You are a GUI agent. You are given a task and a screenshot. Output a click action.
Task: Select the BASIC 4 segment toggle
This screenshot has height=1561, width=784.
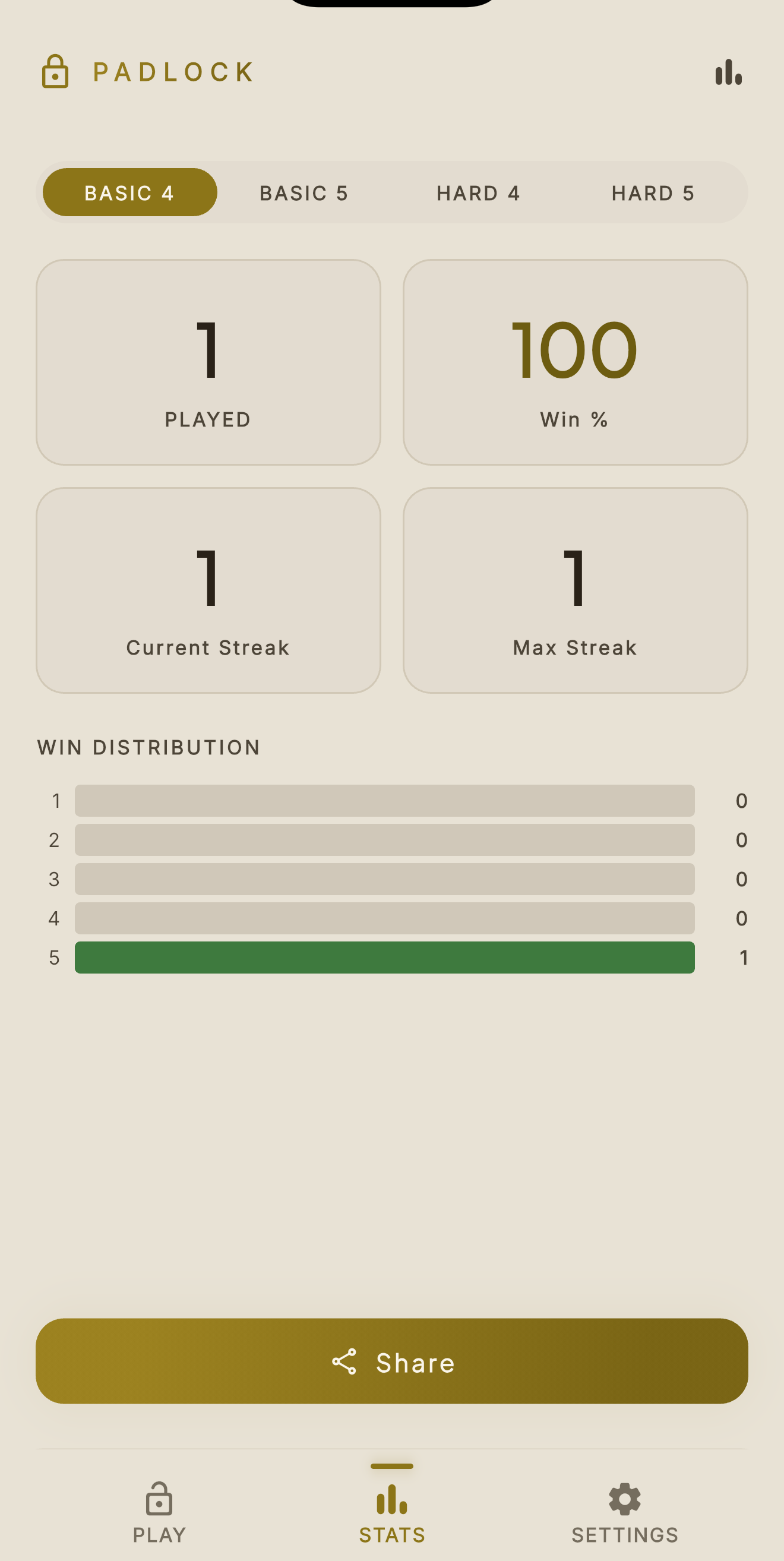[129, 192]
